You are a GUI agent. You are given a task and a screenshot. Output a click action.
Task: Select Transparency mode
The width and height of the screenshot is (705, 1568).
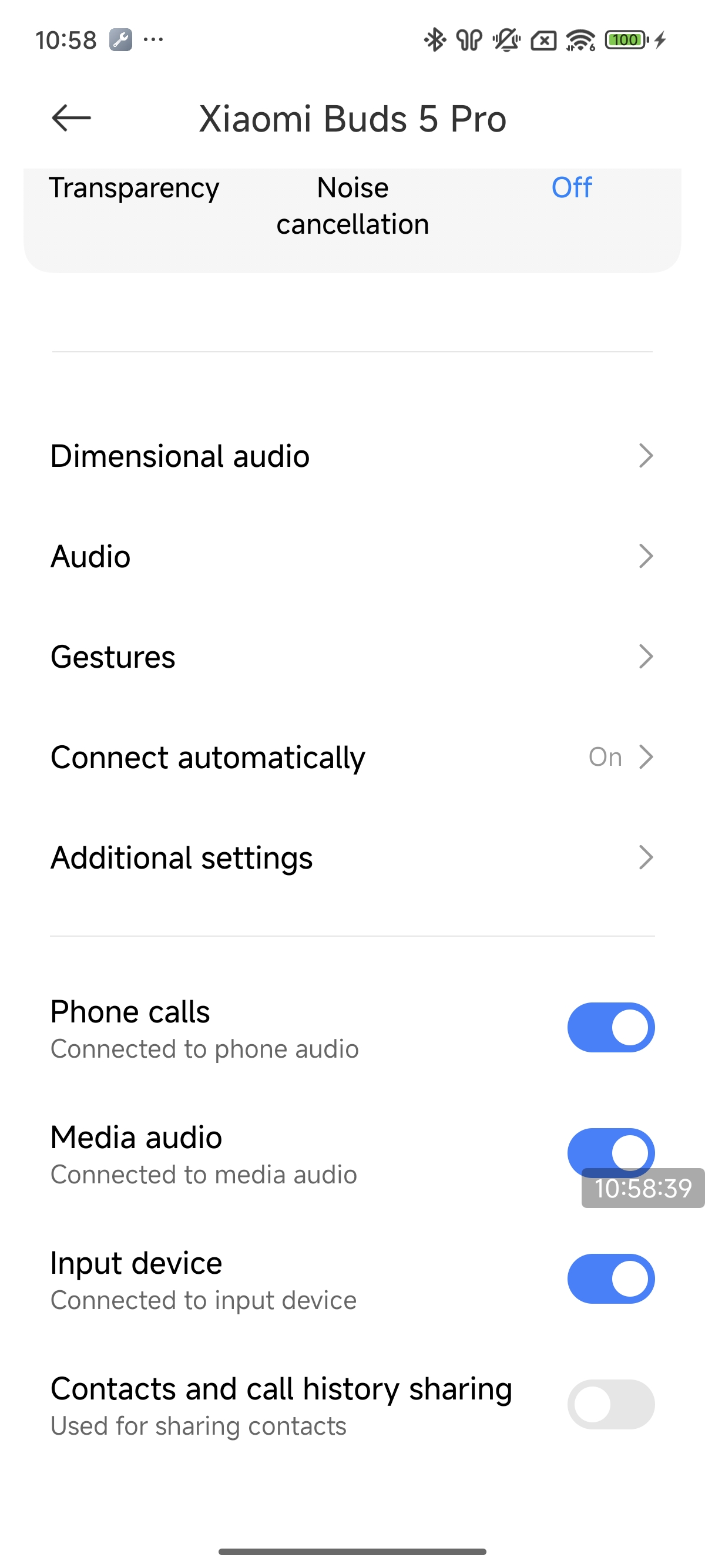(134, 188)
